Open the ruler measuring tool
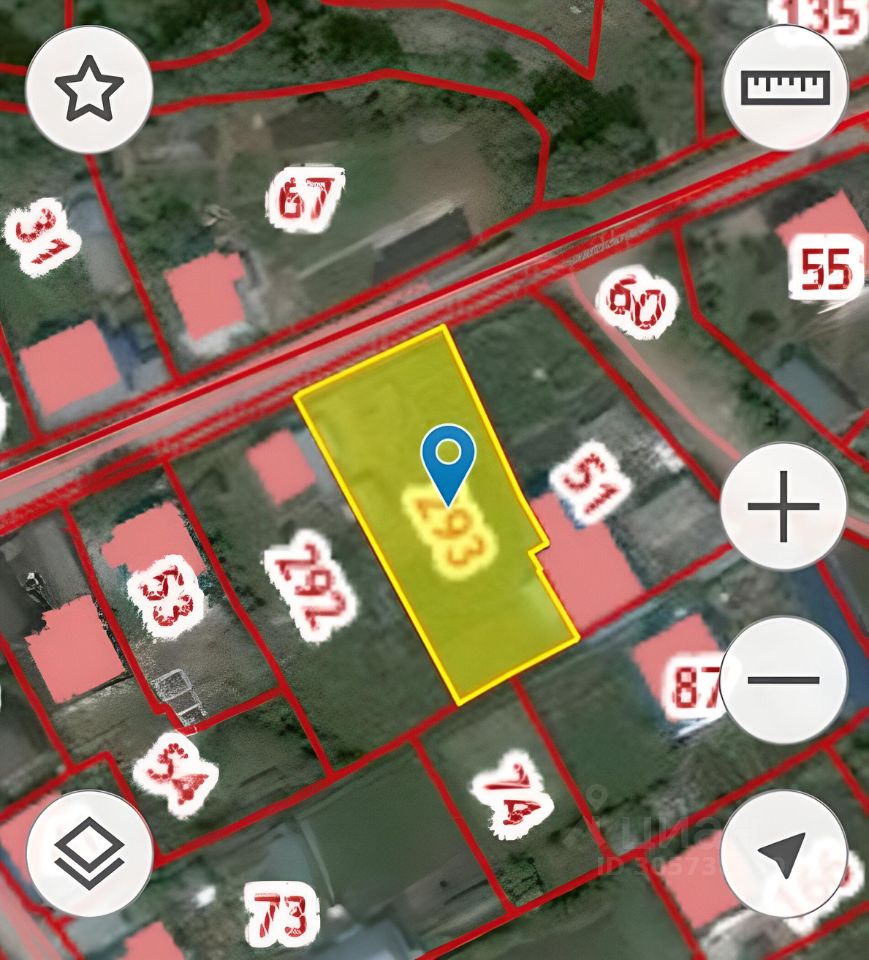Screen dimensions: 869x960 tap(785, 88)
